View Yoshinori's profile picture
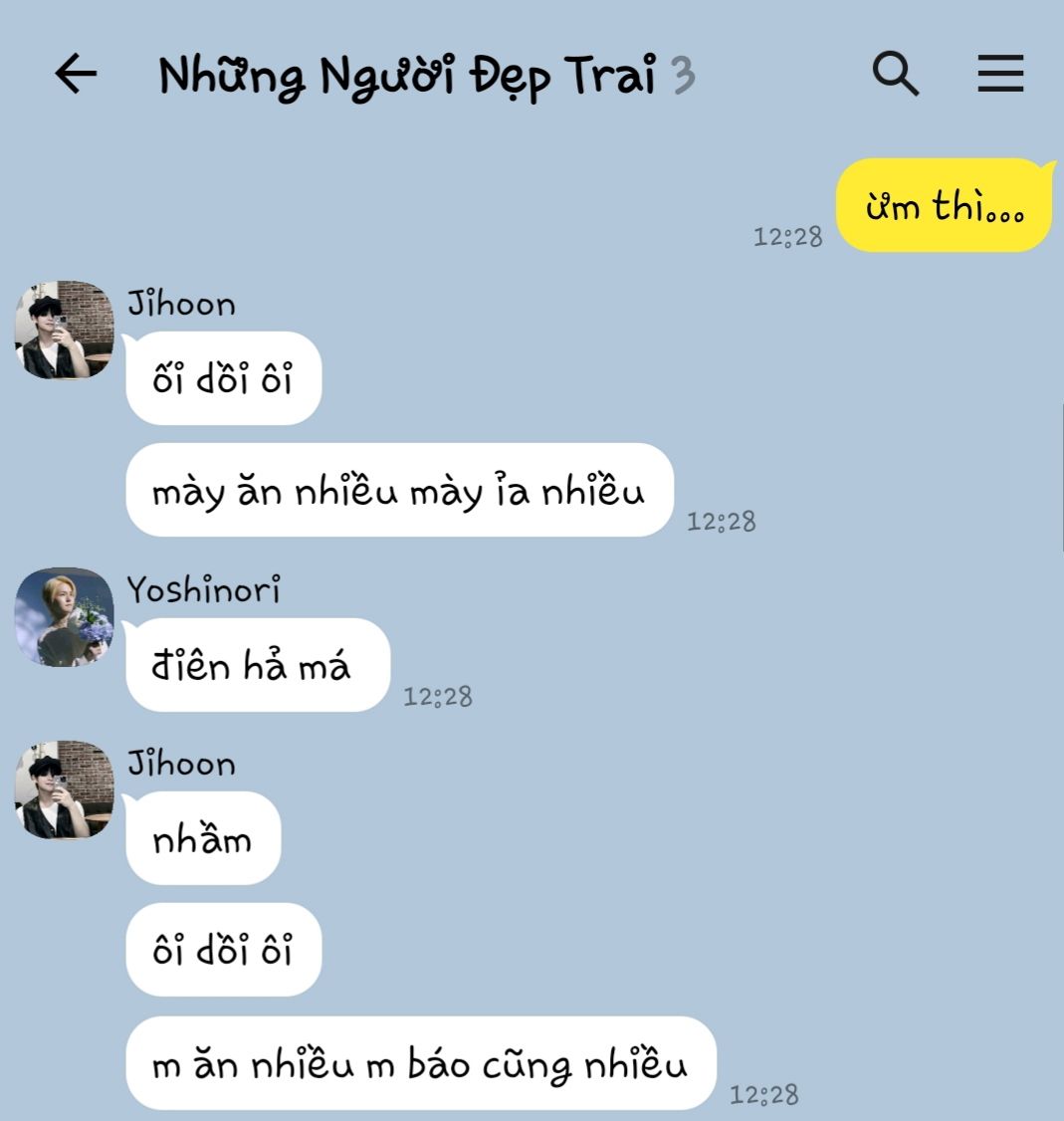The height and width of the screenshot is (1121, 1064). 65,617
